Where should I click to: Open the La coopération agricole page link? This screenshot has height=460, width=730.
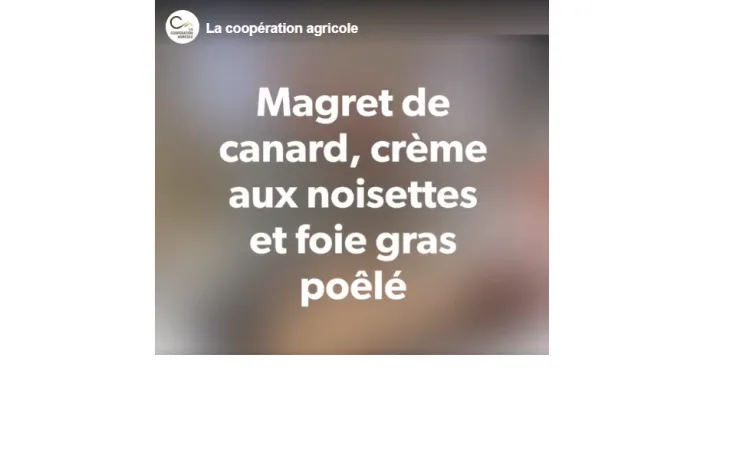click(x=281, y=28)
